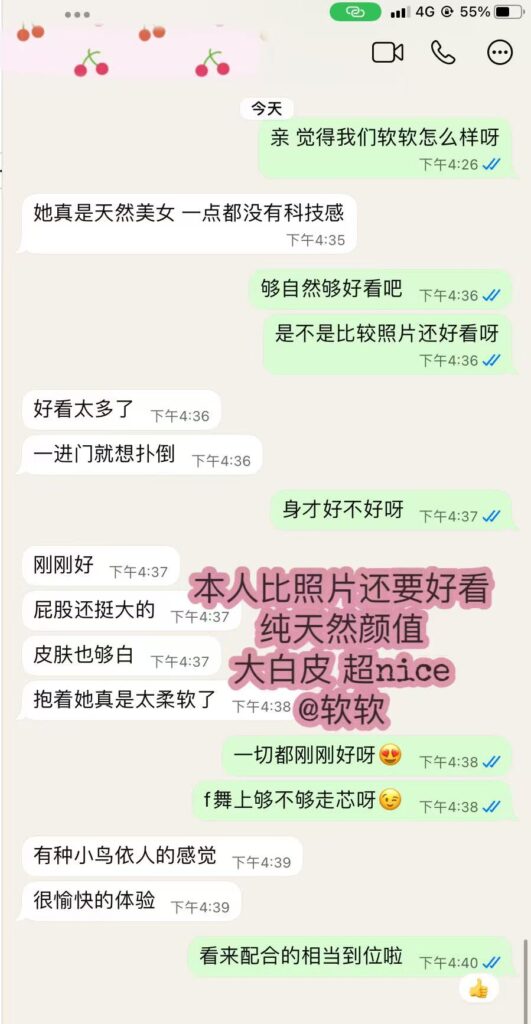Image resolution: width=531 pixels, height=1024 pixels.
Task: Start a video call from the chat header
Action: (387, 52)
